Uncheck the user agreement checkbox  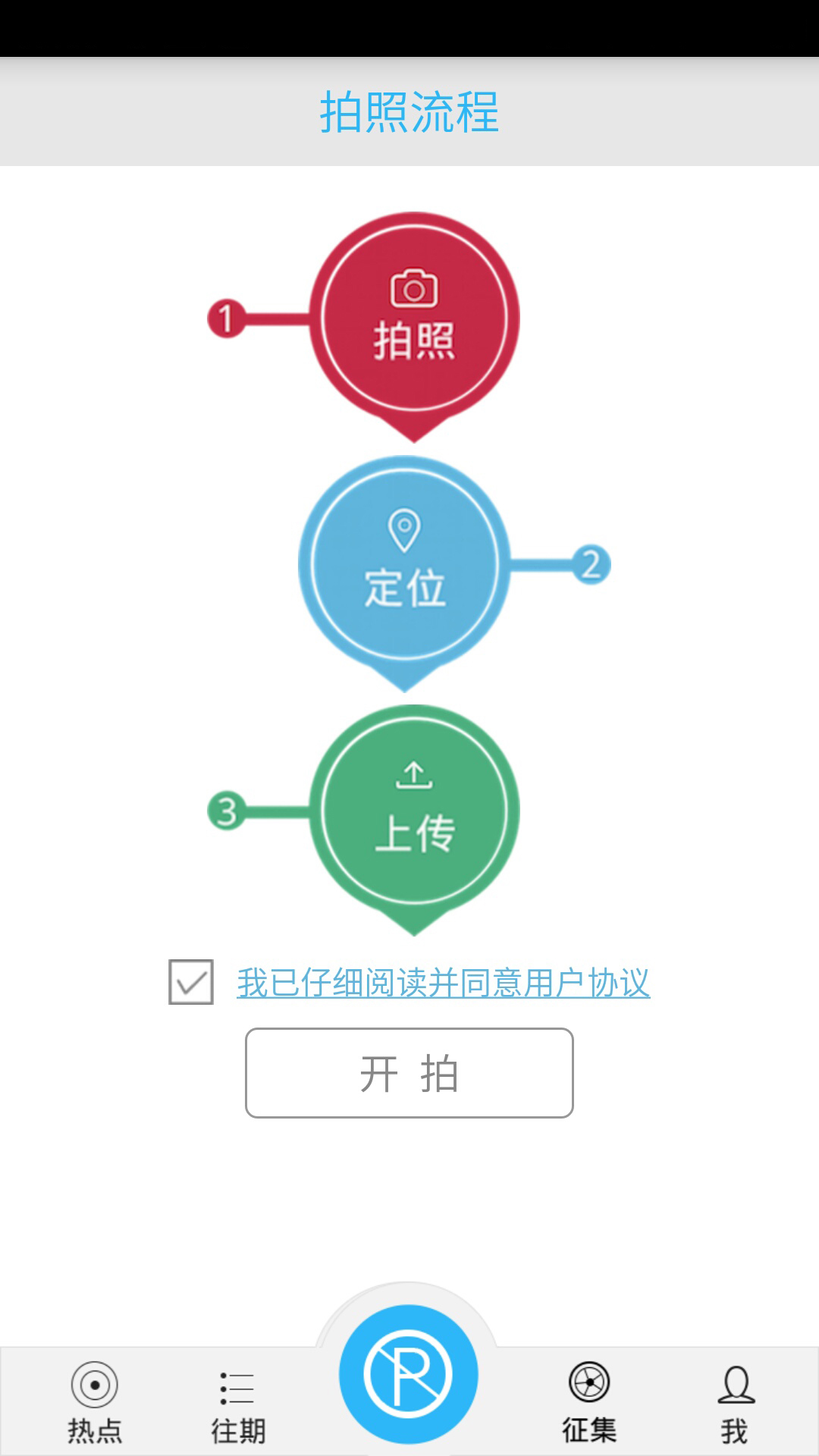point(190,982)
